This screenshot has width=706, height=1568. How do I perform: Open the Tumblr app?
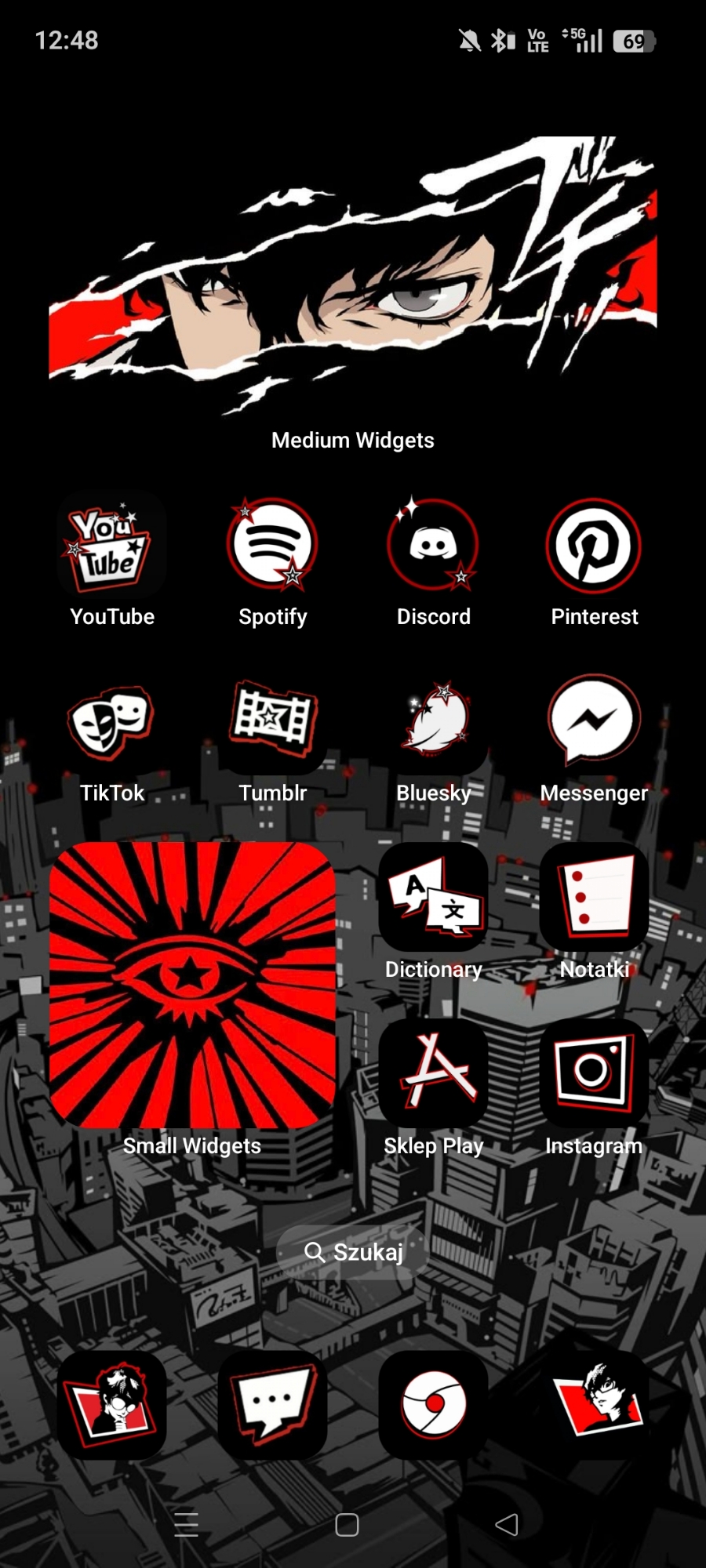272,721
